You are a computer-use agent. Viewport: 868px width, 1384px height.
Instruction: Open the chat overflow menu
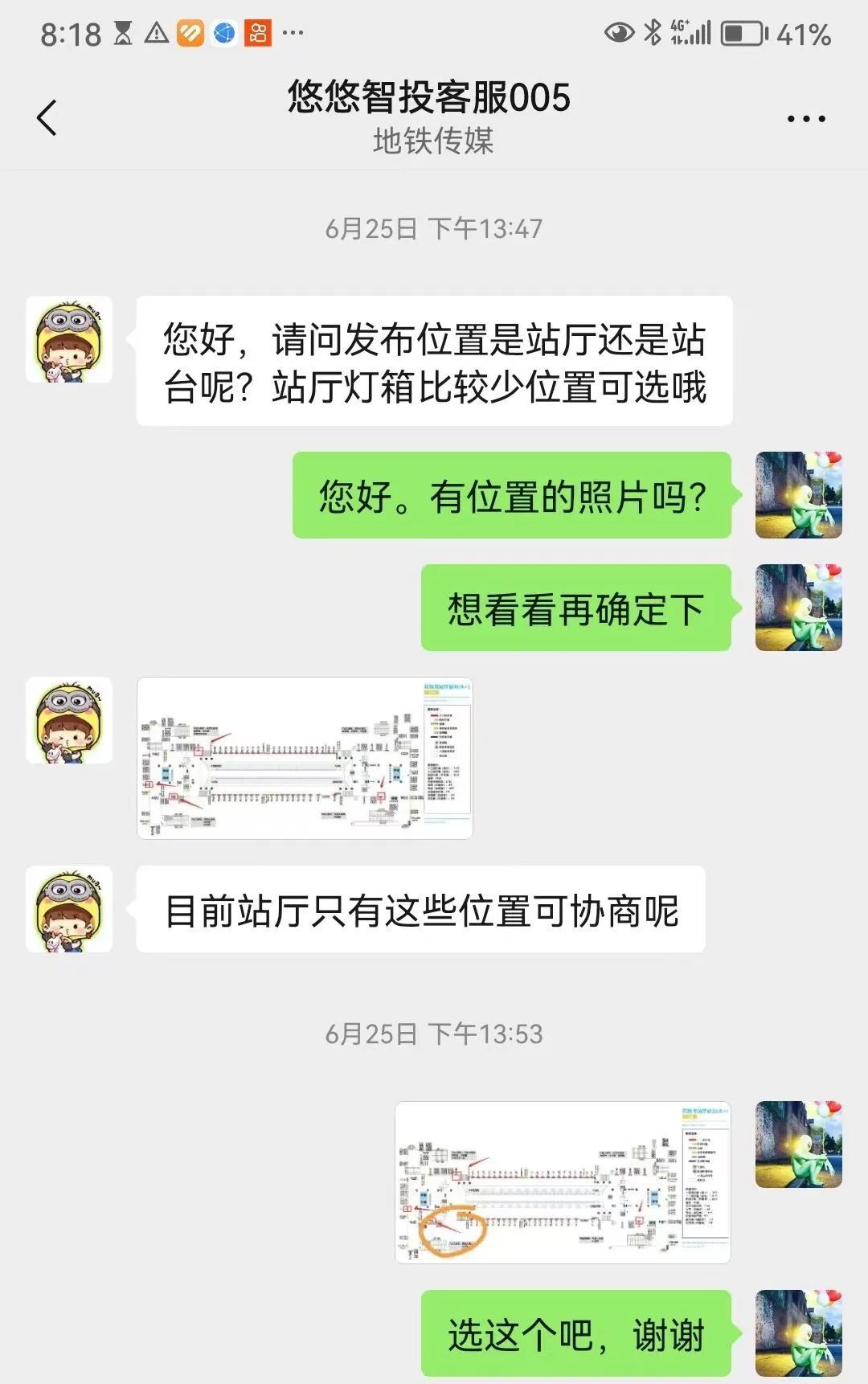click(805, 119)
